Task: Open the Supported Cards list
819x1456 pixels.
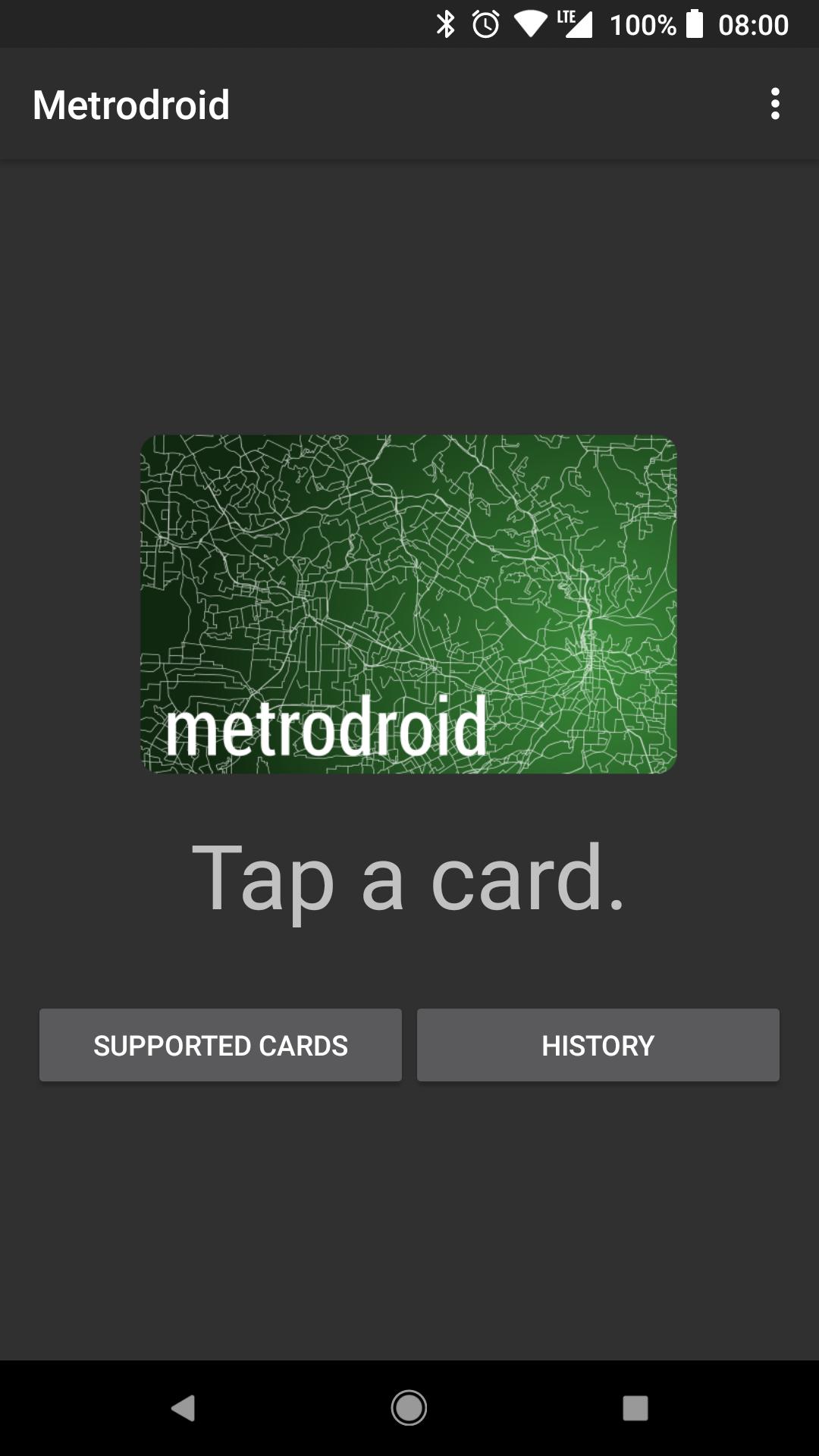Action: point(221,1045)
